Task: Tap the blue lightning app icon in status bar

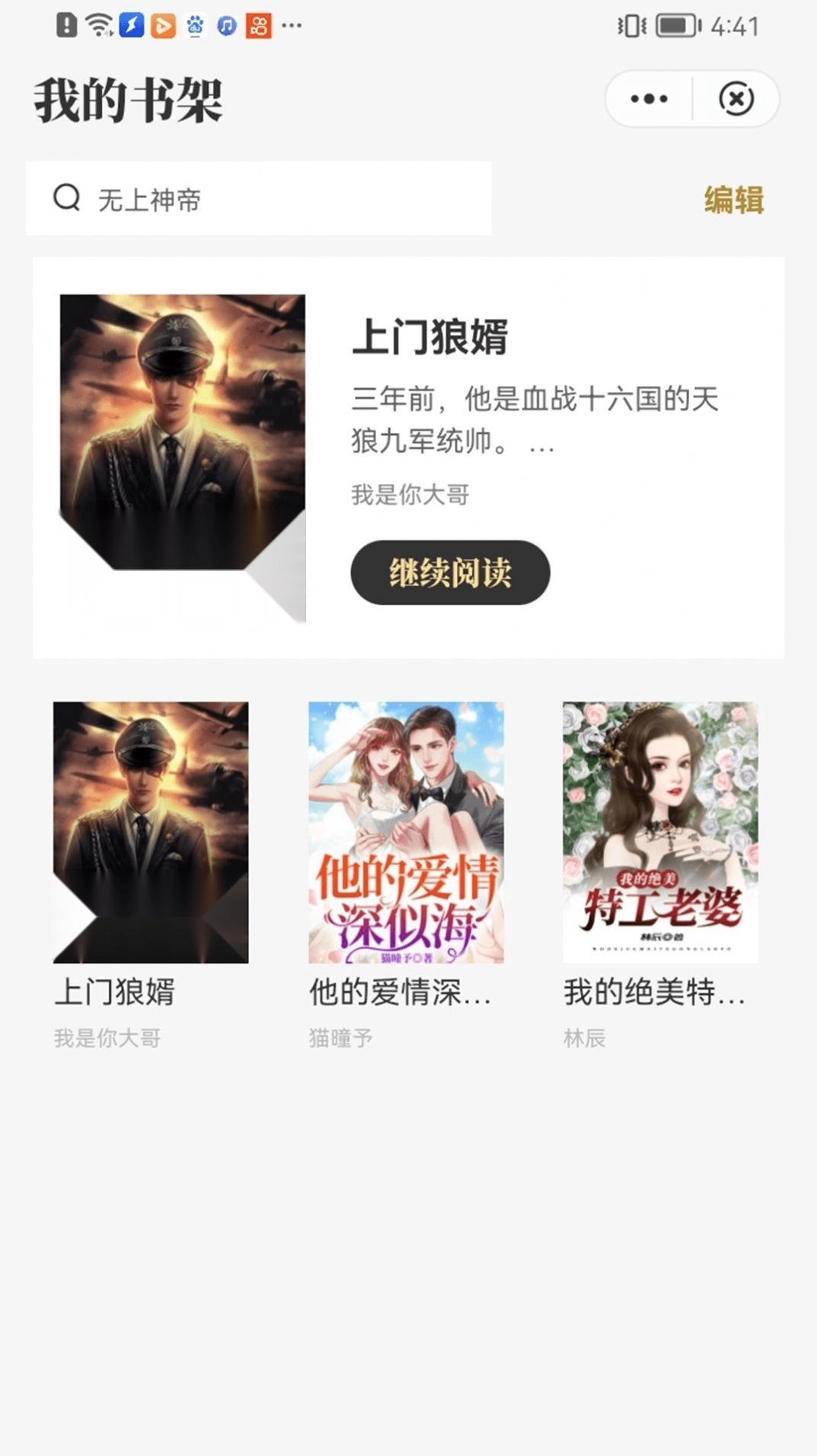Action: tap(131, 24)
